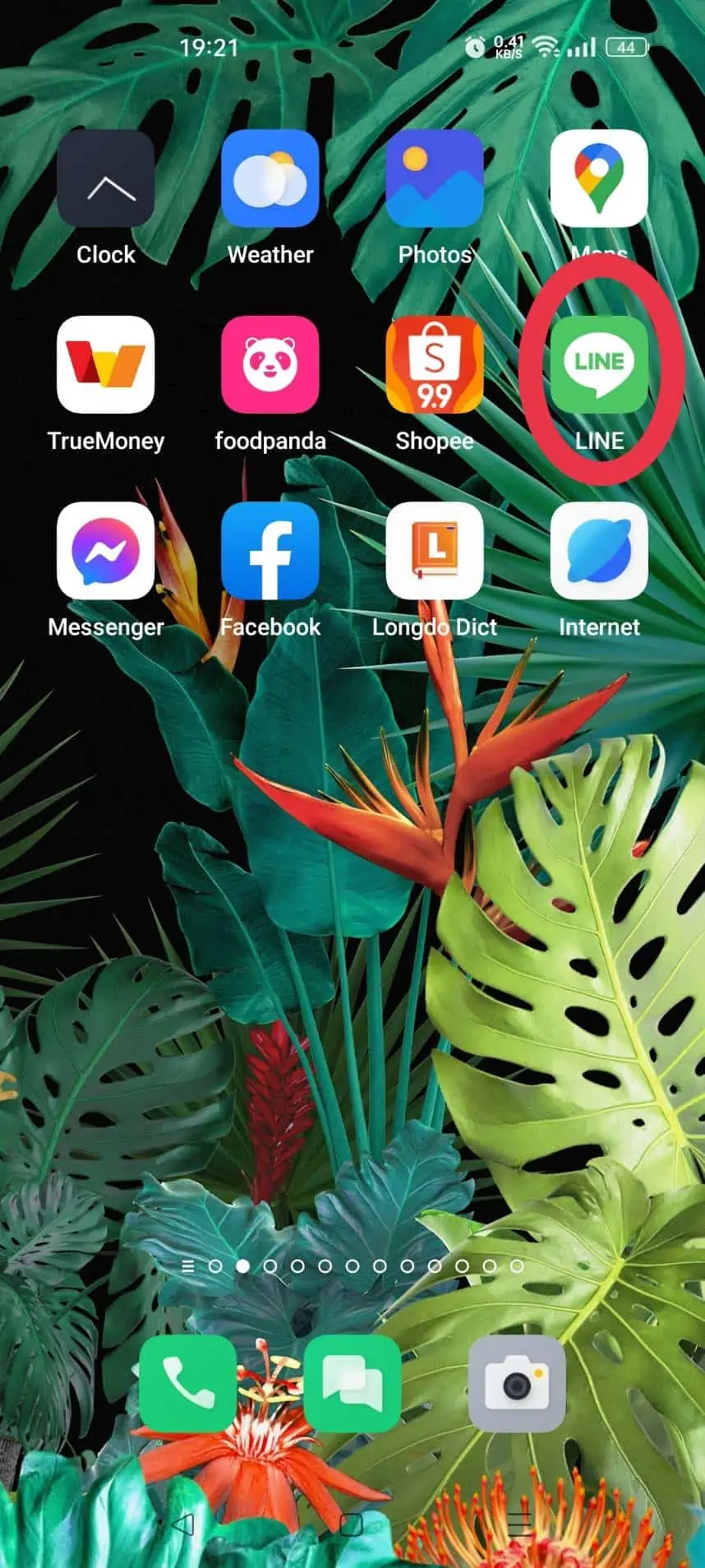Open the LINE messaging app
This screenshot has height=1568, width=705.
click(598, 365)
